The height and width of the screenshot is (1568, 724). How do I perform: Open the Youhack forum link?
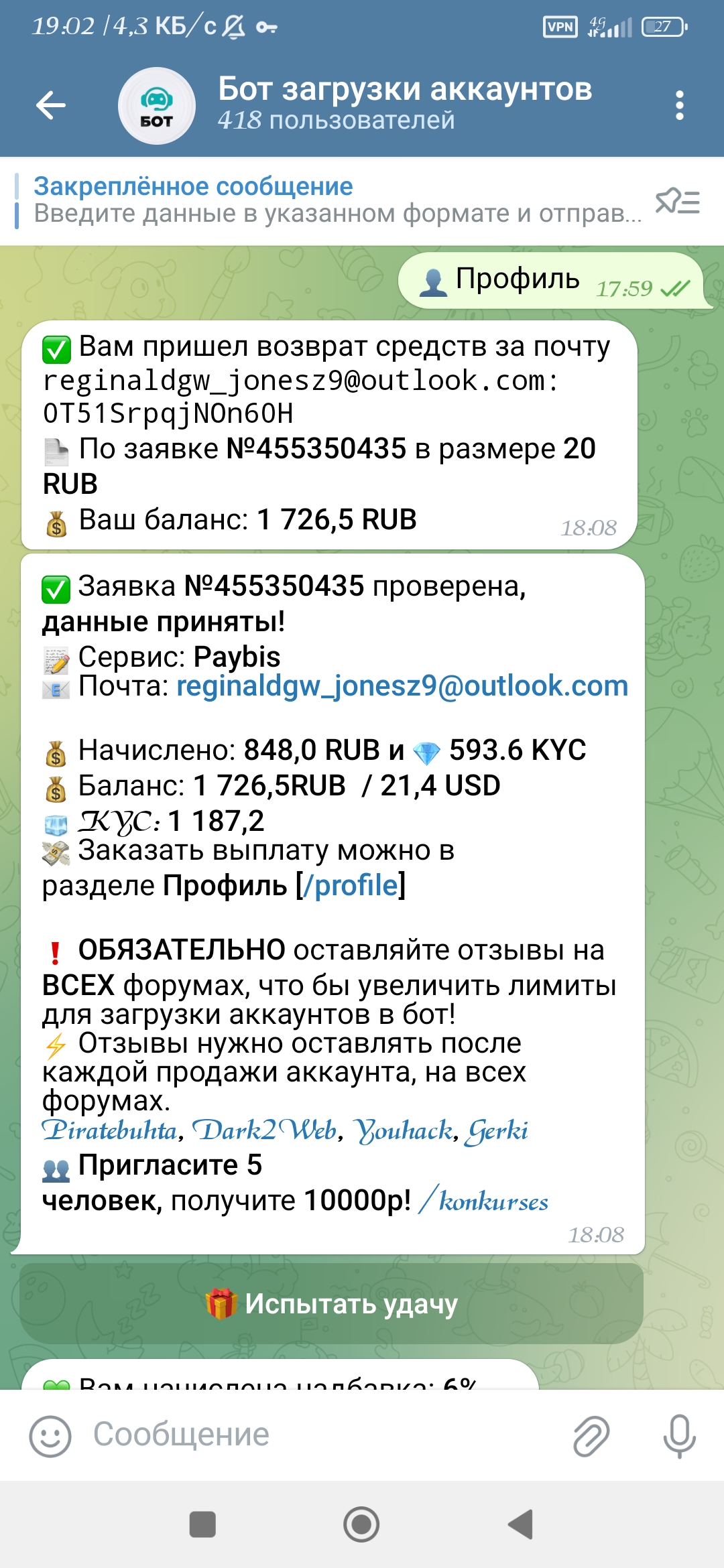pyautogui.click(x=404, y=1131)
